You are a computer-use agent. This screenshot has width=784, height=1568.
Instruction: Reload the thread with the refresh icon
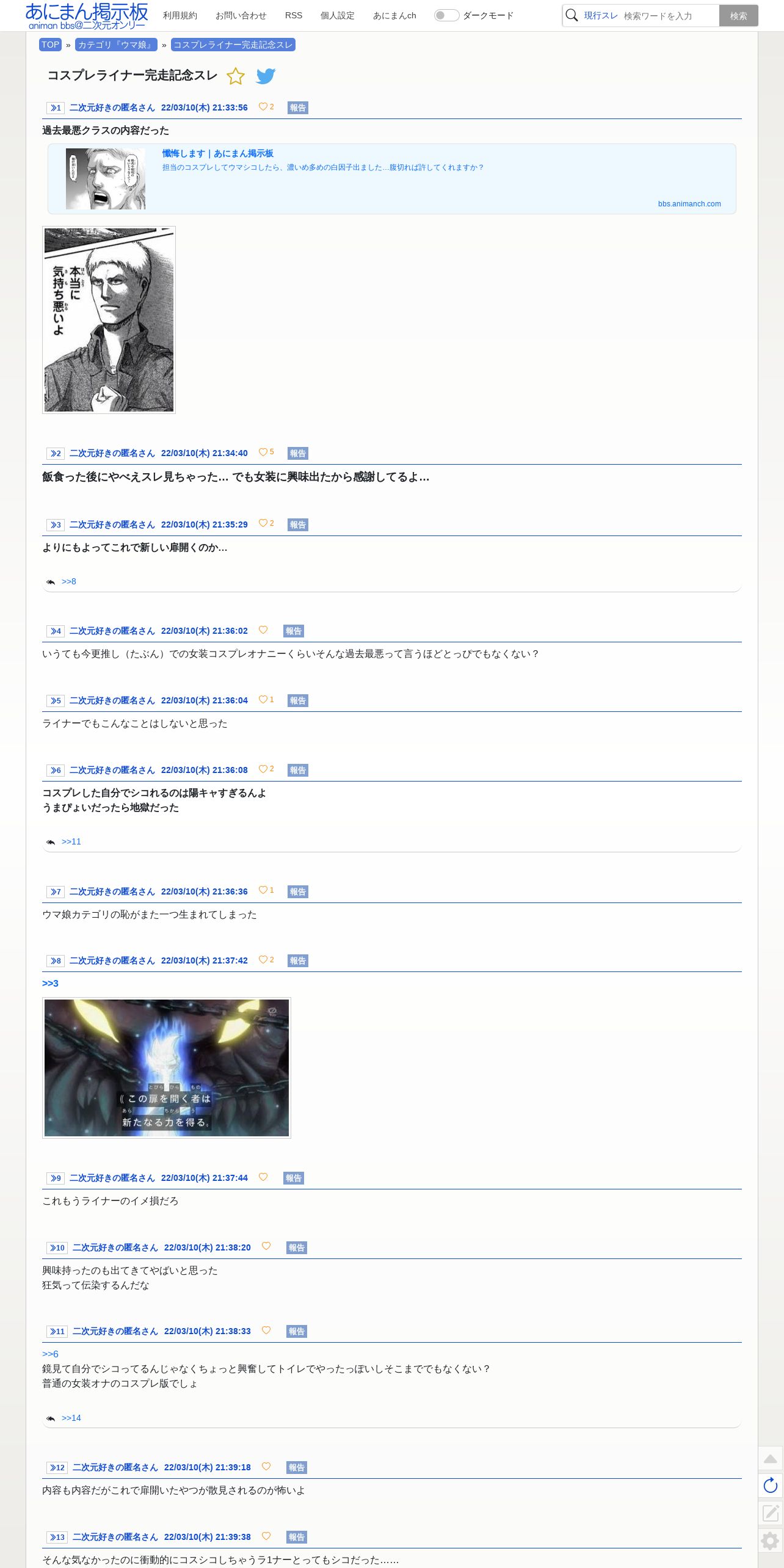771,1486
